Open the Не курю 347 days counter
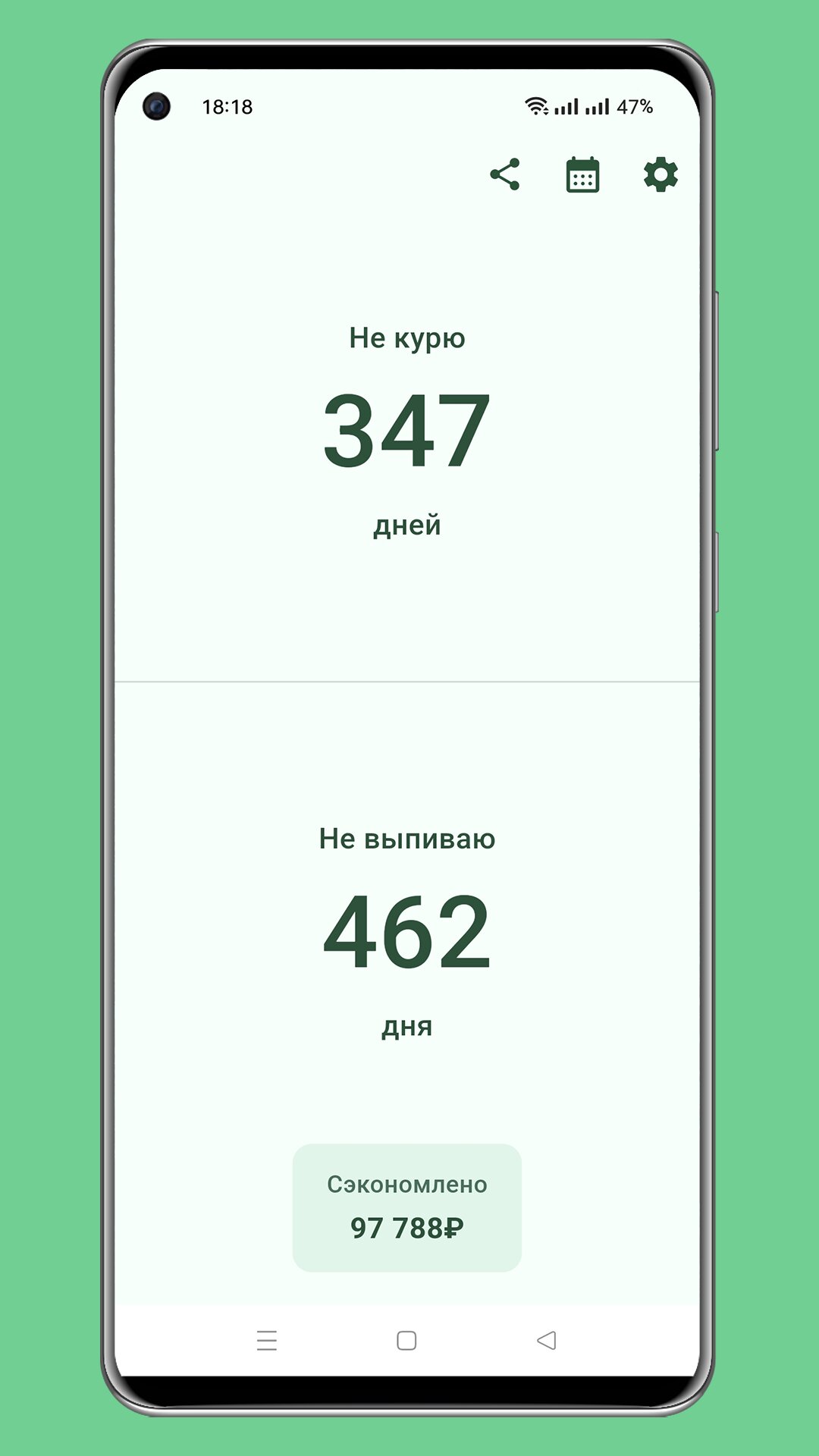 click(407, 430)
